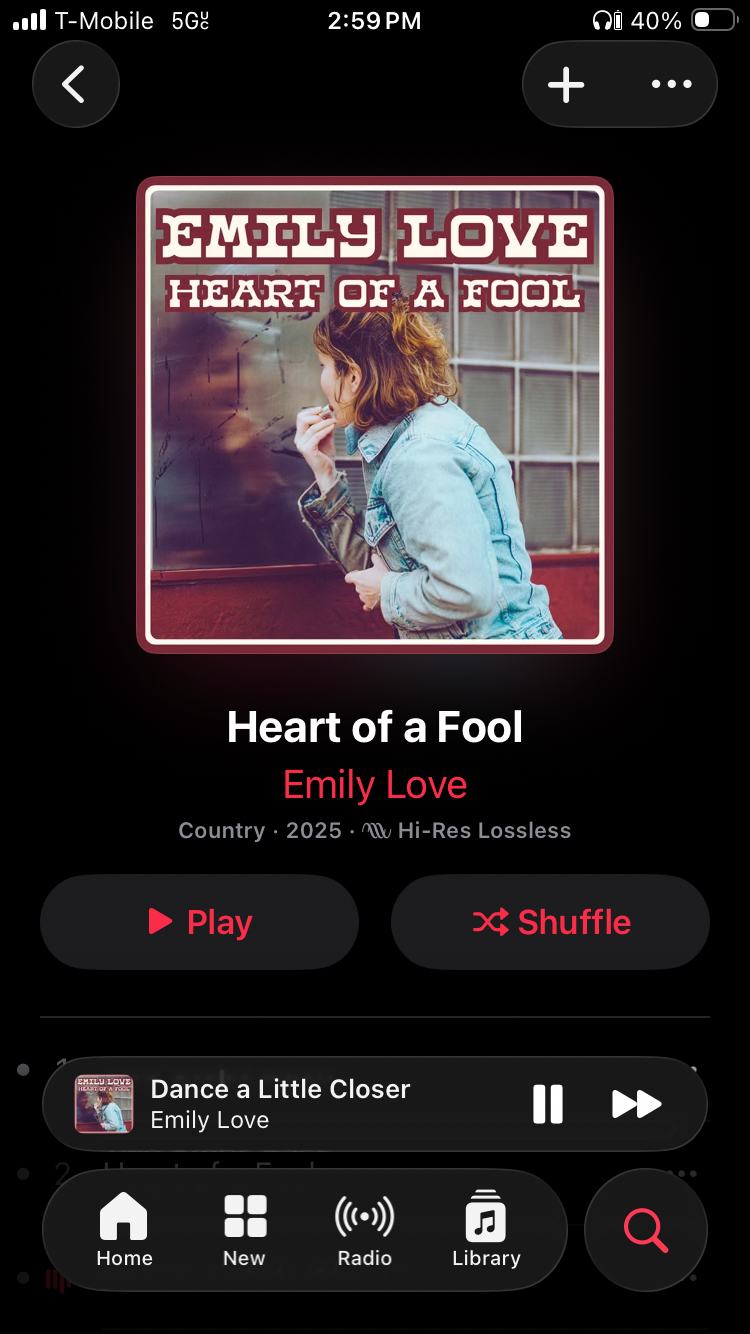
Task: Open the Emily Love artist page
Action: 375,785
